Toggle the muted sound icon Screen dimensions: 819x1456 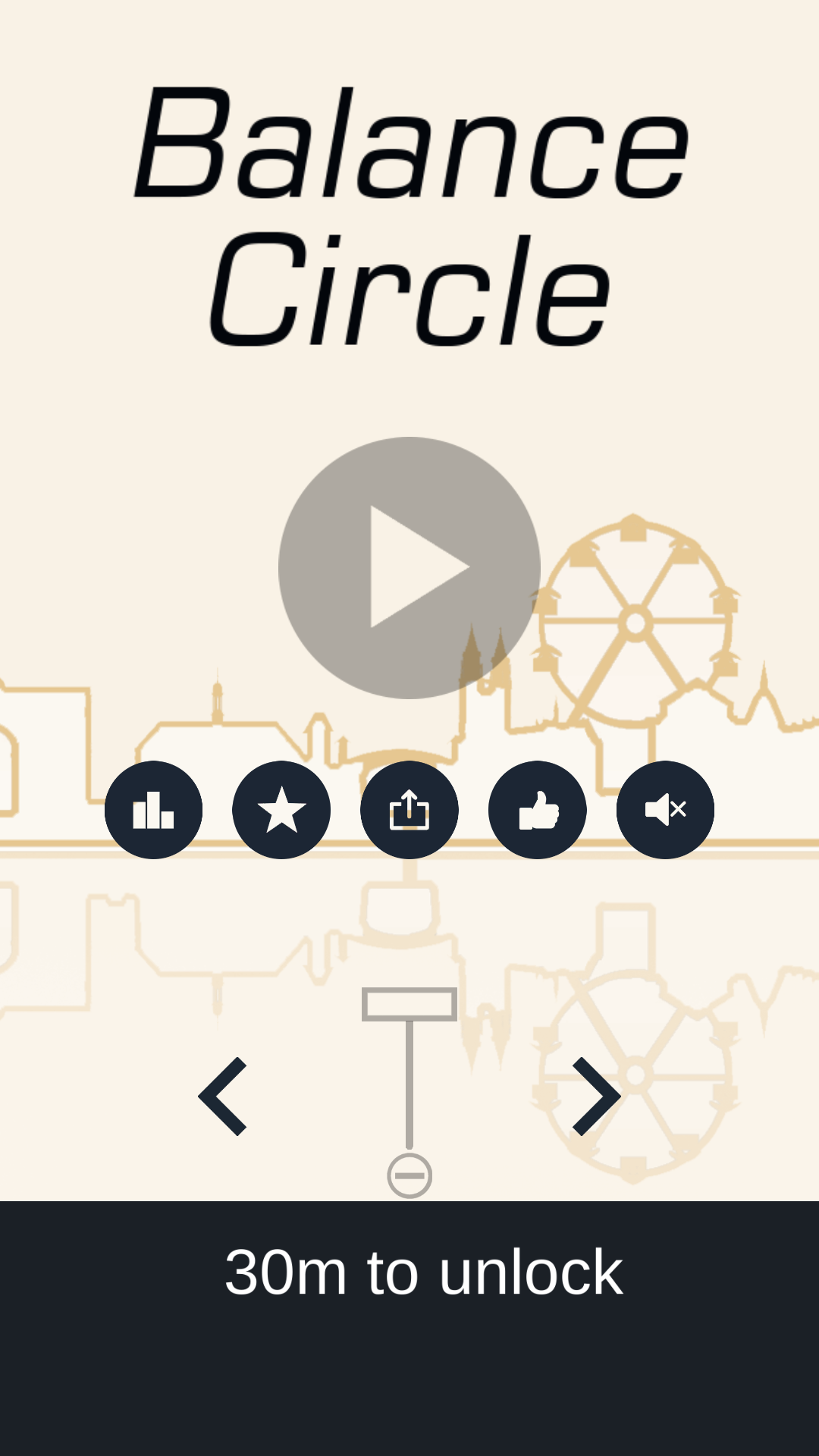point(665,810)
